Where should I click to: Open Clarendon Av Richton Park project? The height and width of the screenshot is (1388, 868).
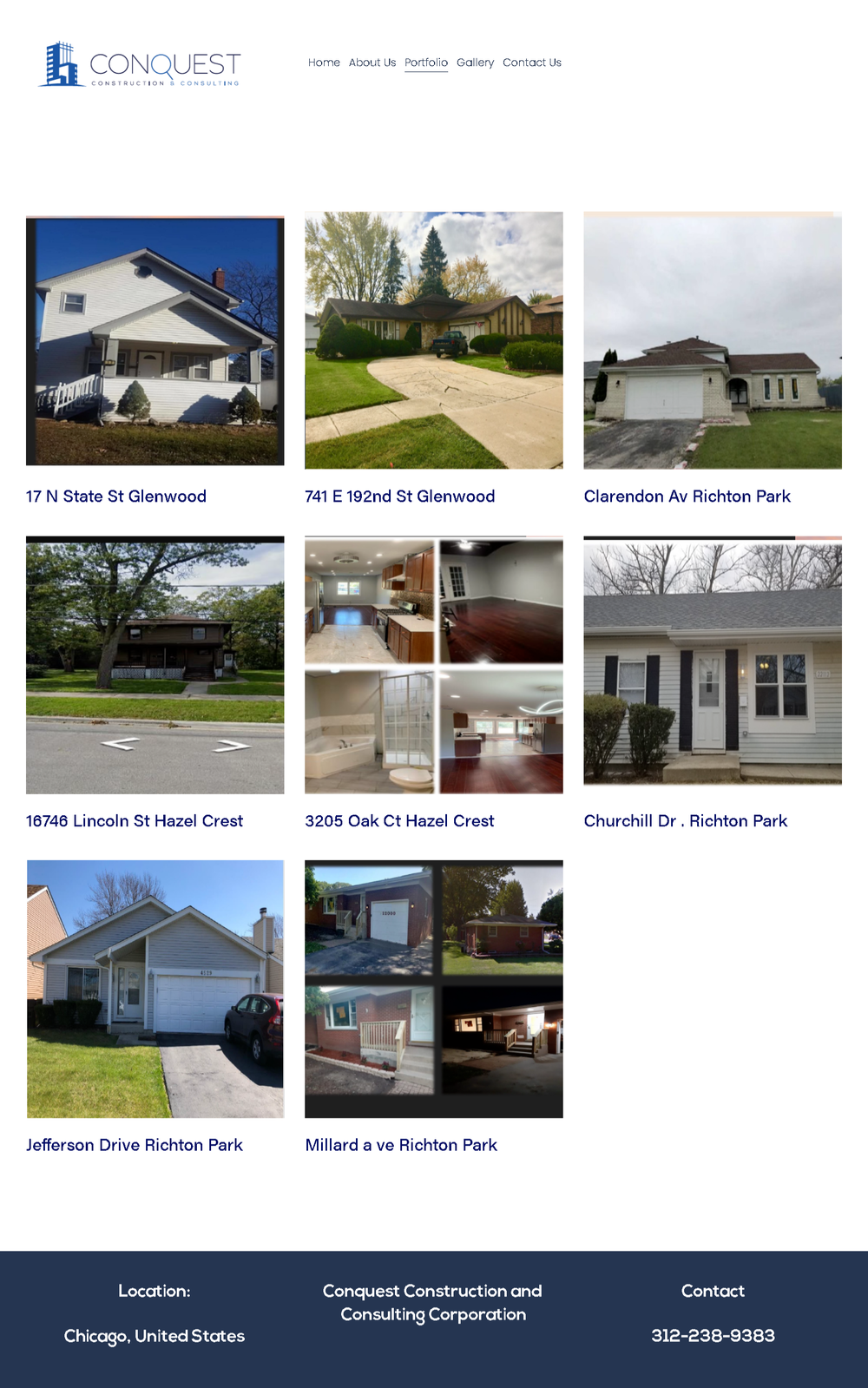point(712,341)
